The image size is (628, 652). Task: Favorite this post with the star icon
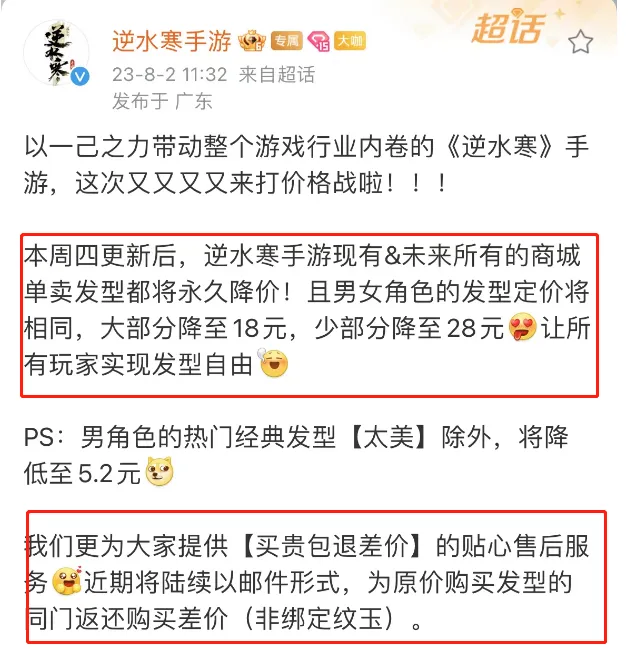579,42
